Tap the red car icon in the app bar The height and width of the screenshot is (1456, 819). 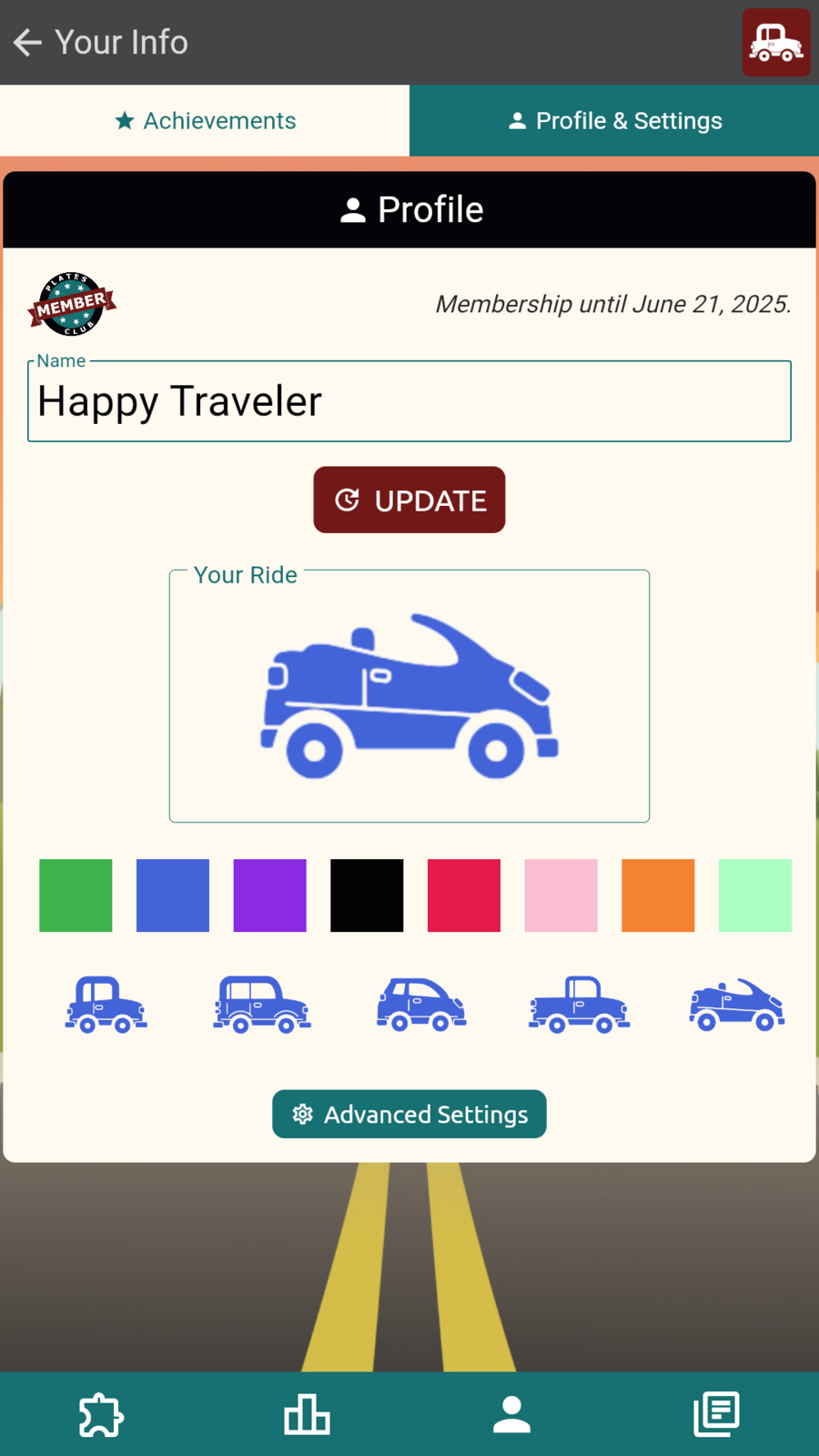pos(775,42)
